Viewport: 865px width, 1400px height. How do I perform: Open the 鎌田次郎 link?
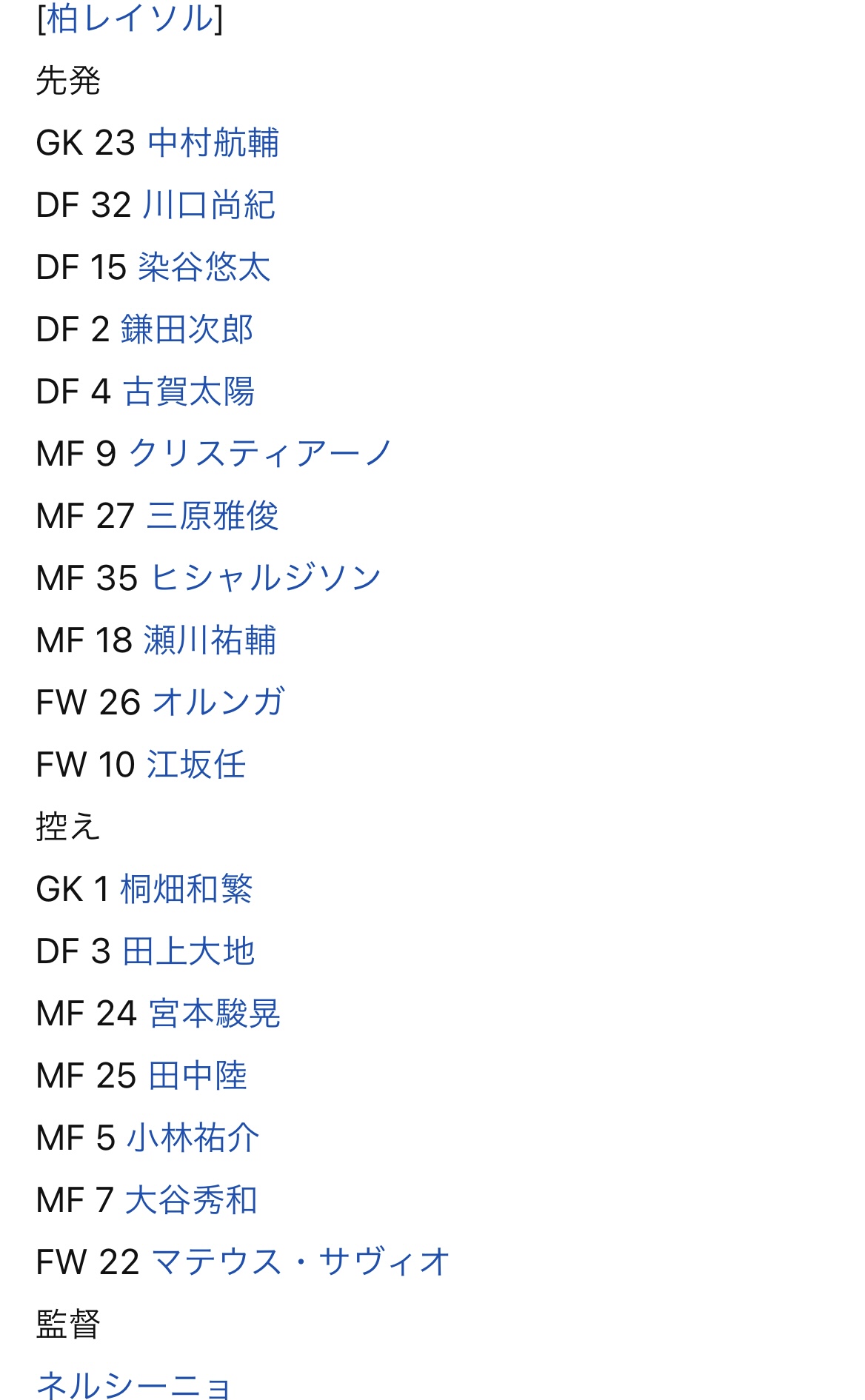click(187, 329)
